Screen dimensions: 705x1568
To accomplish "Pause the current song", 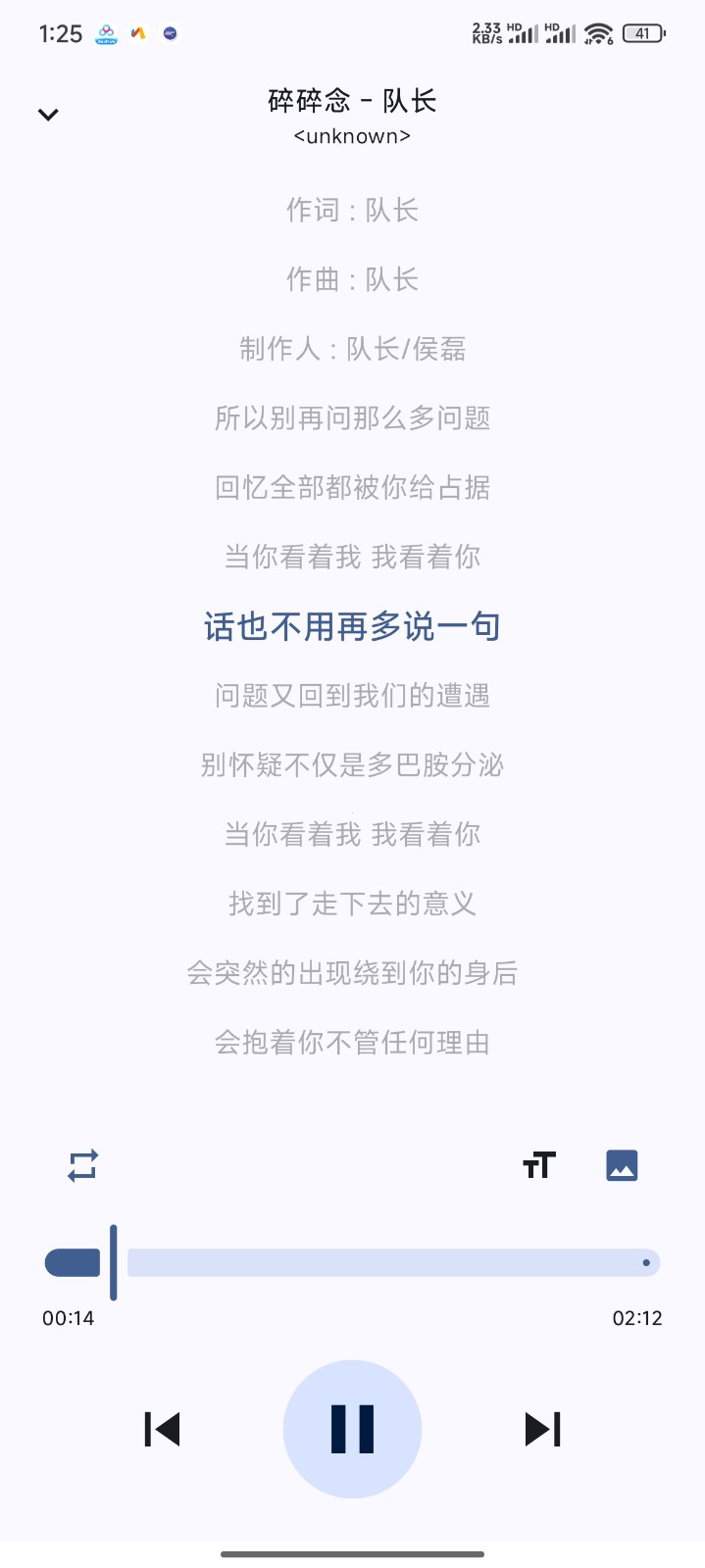I will point(352,1429).
